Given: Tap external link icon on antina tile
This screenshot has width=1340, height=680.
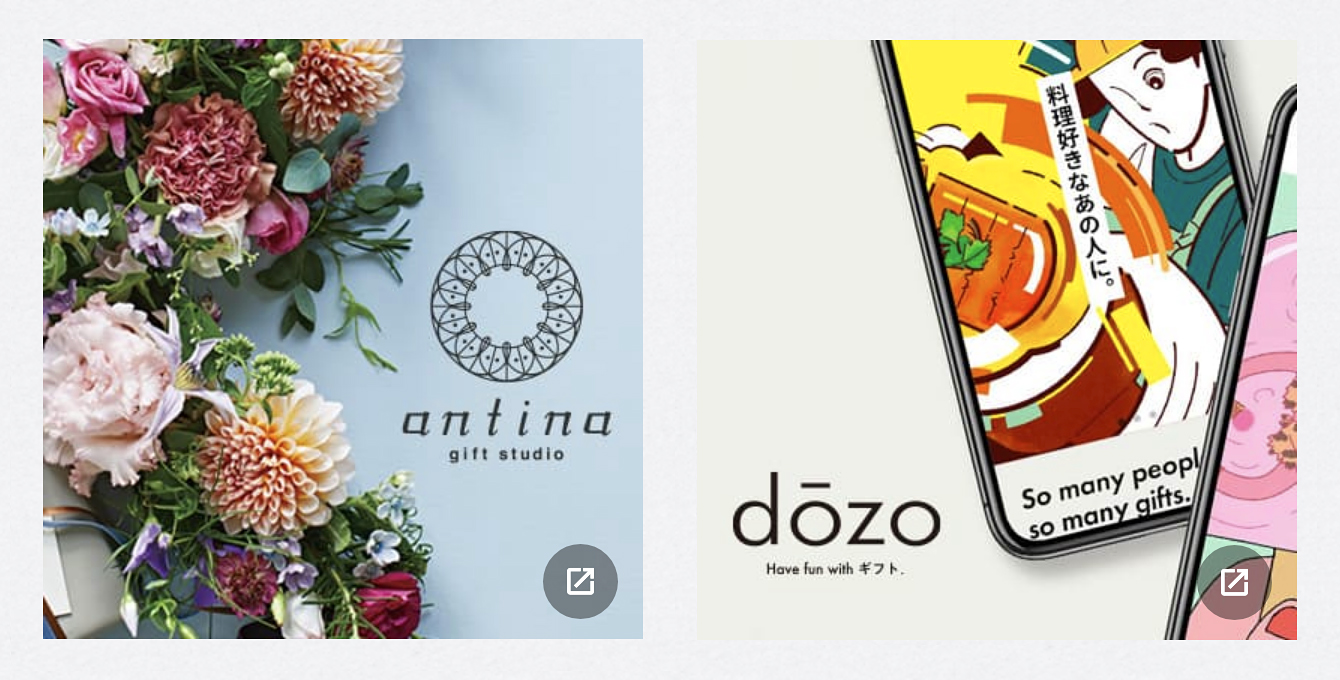Looking at the screenshot, I should [x=580, y=581].
